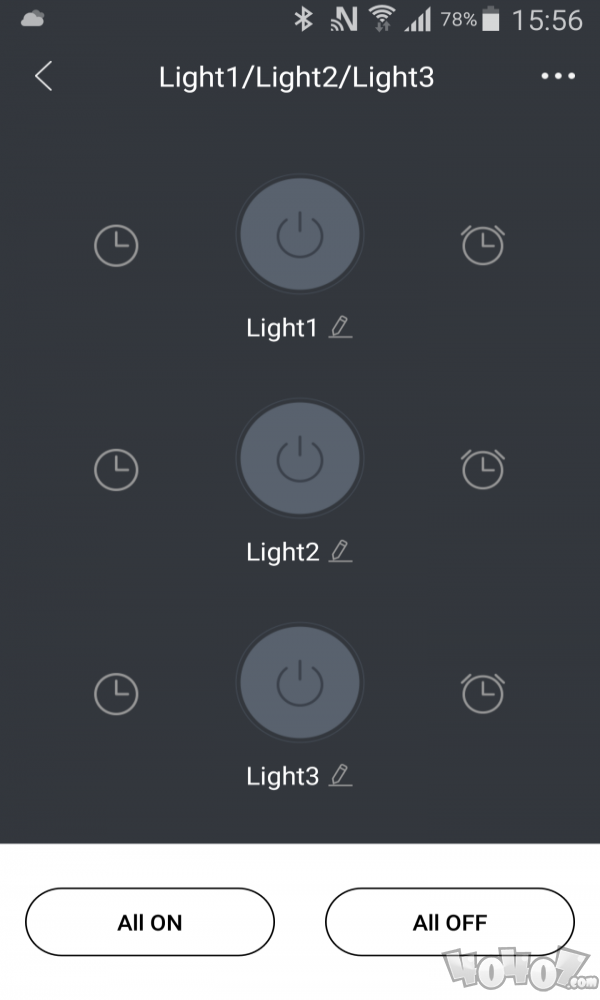Viewport: 600px width, 1000px height.
Task: Open the countdown timer for Light3
Action: click(116, 693)
